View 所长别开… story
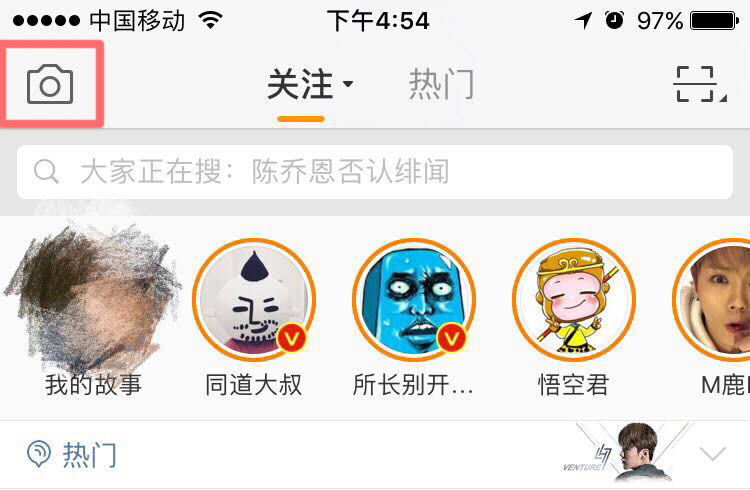750x490 pixels. [413, 301]
